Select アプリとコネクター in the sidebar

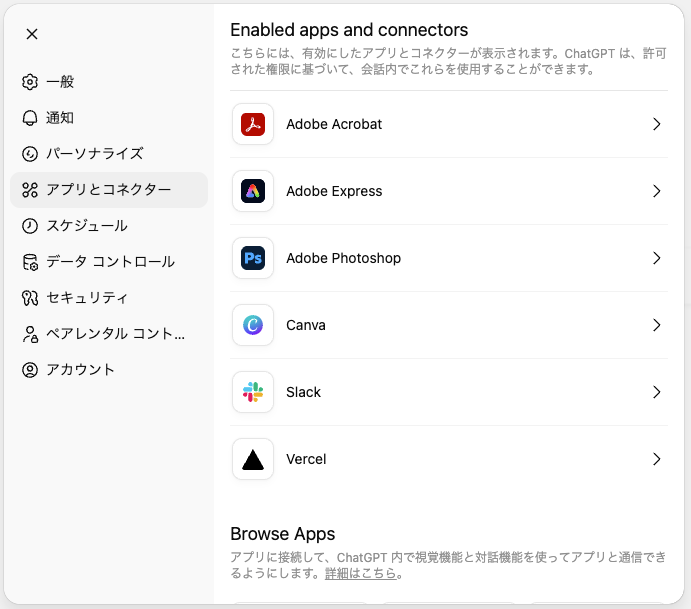(108, 190)
